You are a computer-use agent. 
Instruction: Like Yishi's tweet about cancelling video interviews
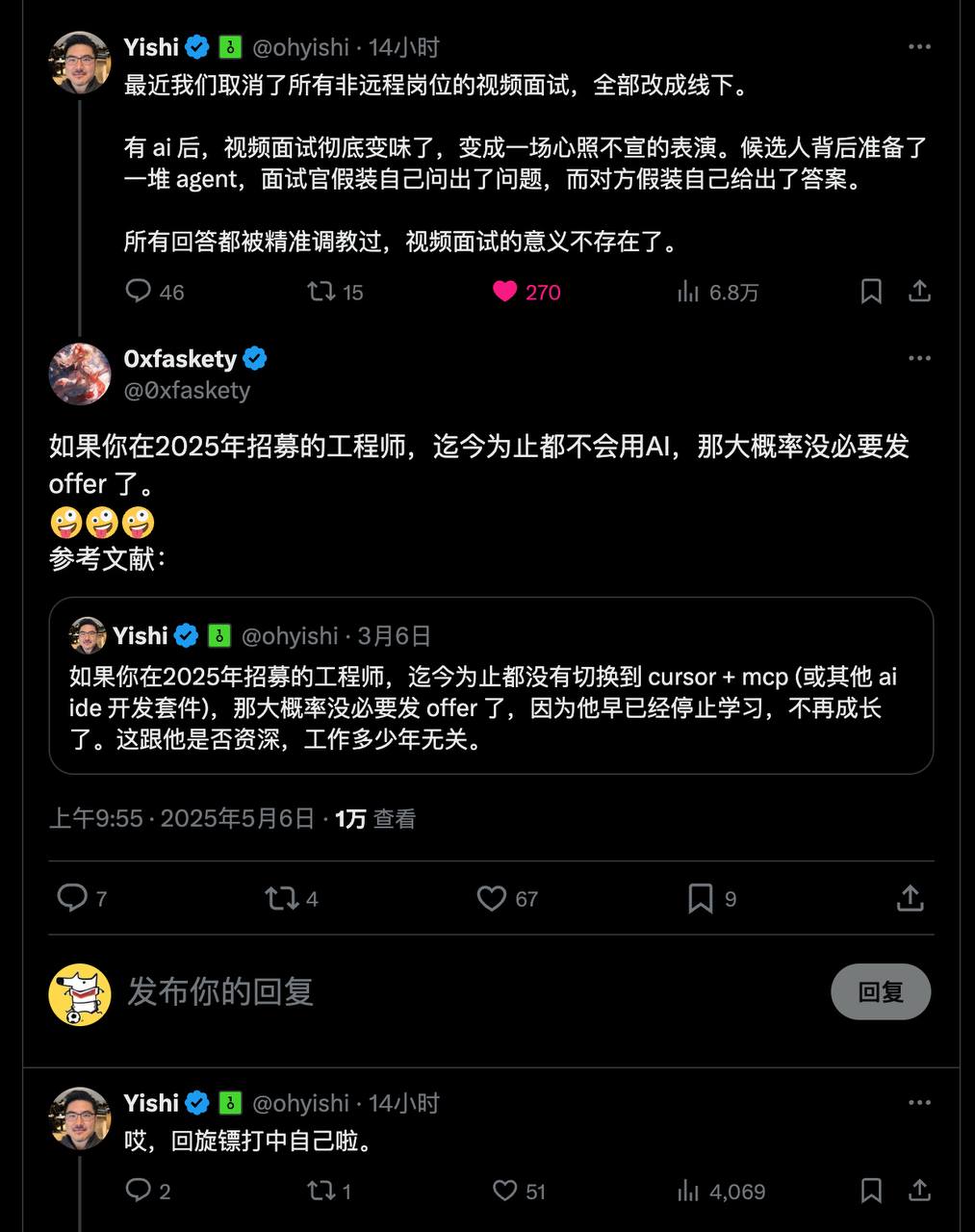504,292
